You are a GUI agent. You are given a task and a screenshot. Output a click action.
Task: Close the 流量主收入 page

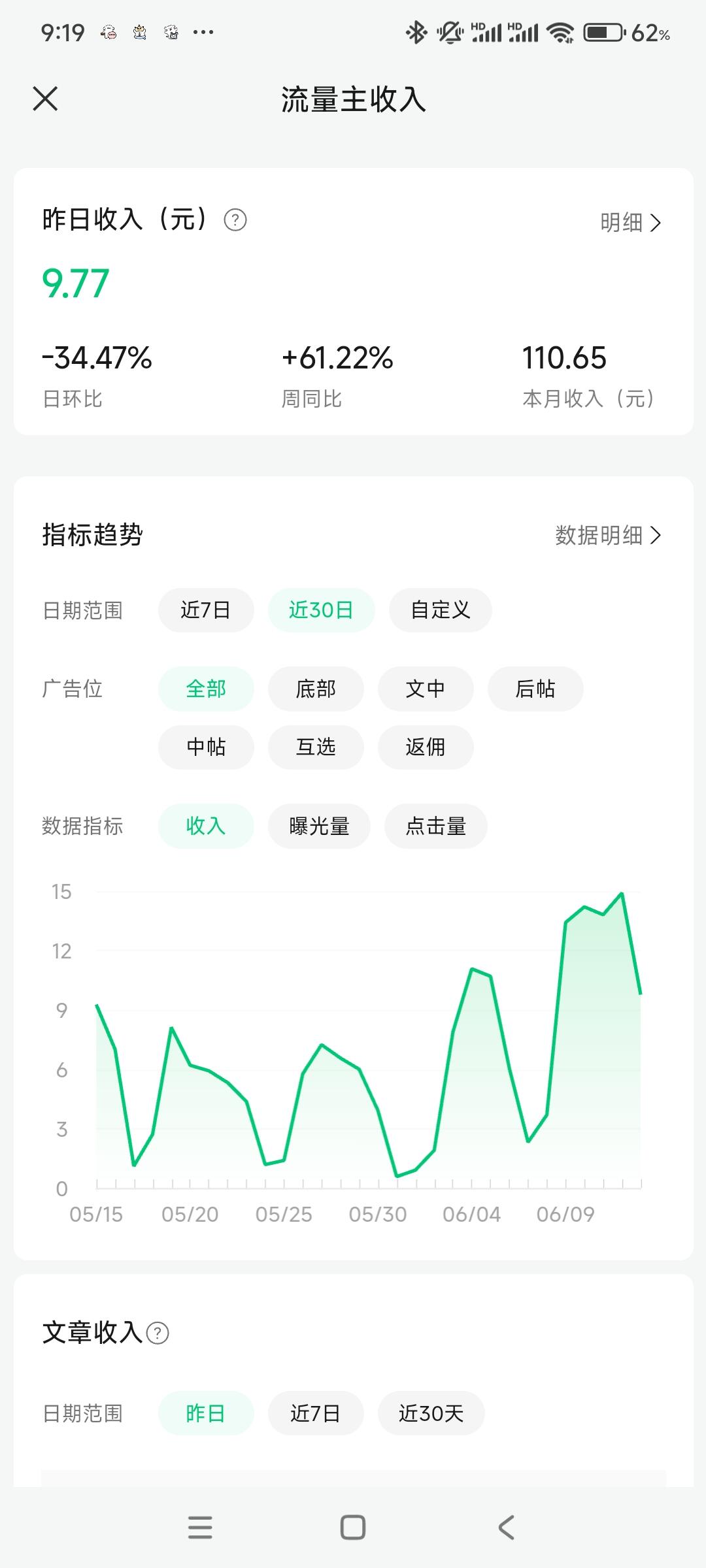tap(45, 99)
